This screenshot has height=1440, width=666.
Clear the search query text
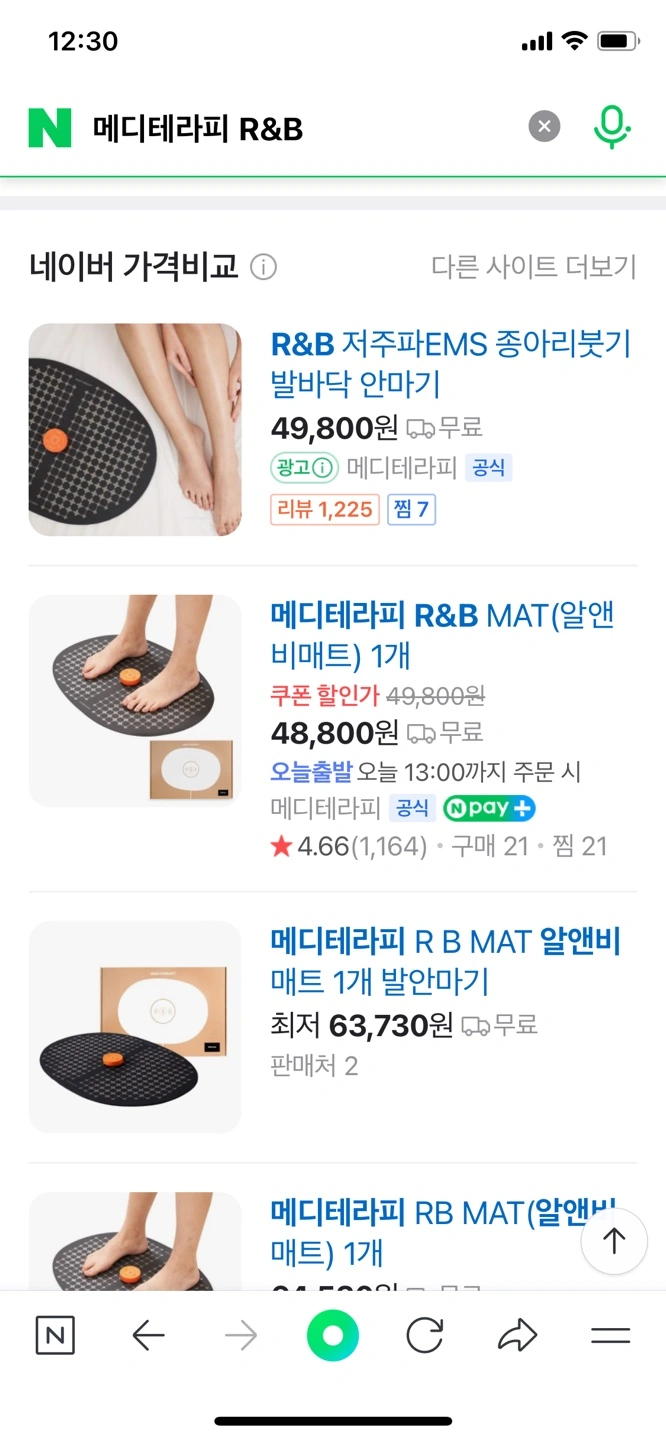pos(544,127)
